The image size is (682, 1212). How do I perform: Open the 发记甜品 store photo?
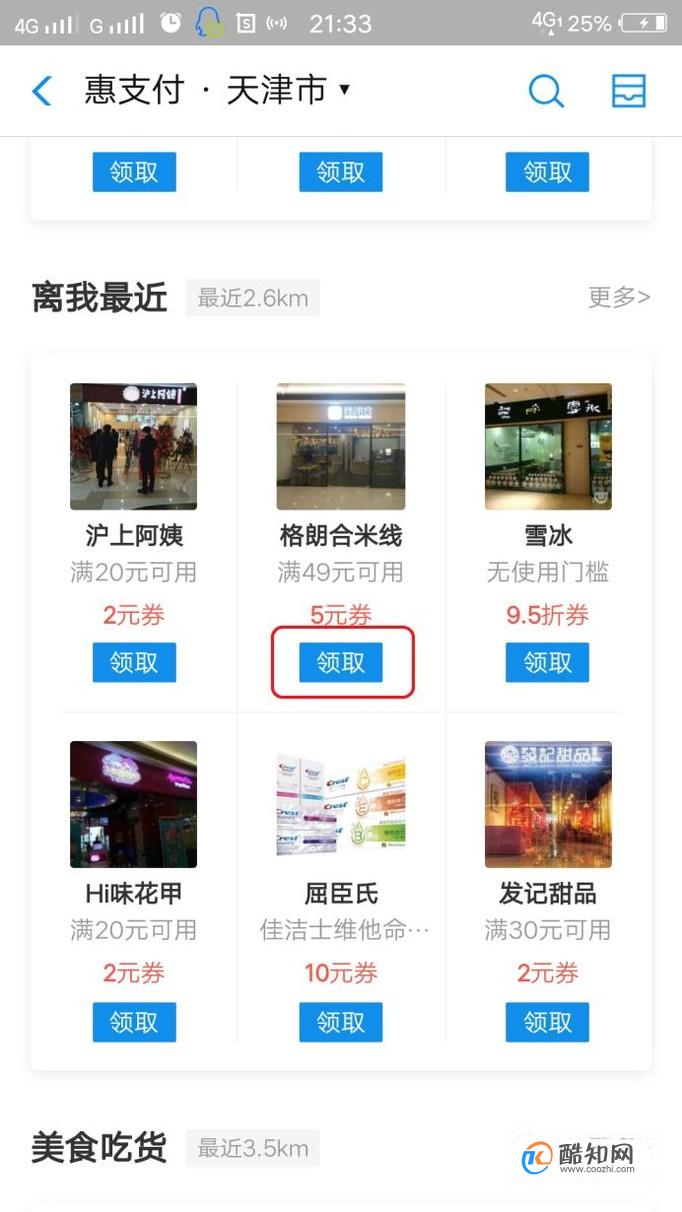pyautogui.click(x=548, y=804)
